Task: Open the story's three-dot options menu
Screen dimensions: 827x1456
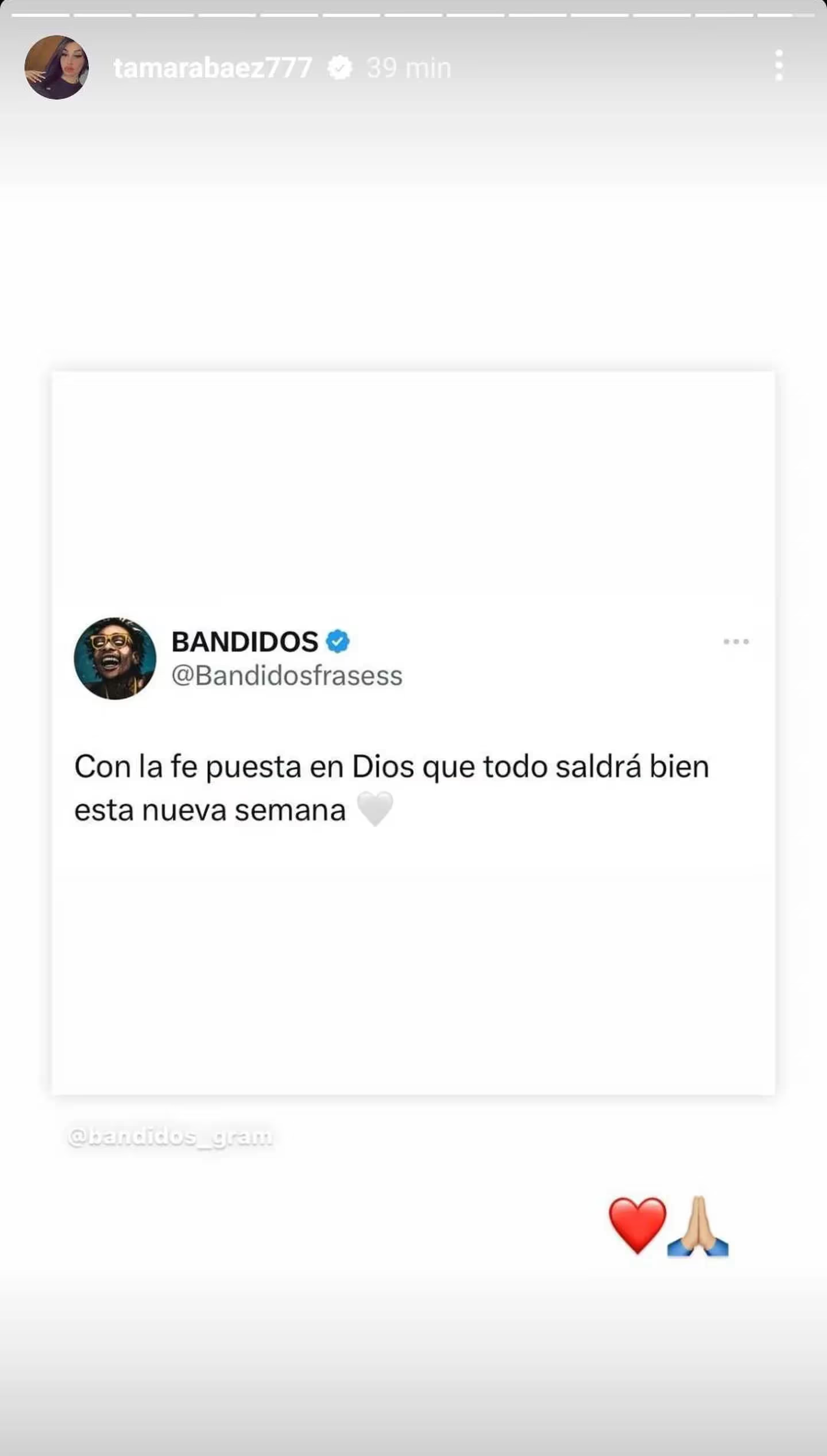Action: pyautogui.click(x=779, y=65)
